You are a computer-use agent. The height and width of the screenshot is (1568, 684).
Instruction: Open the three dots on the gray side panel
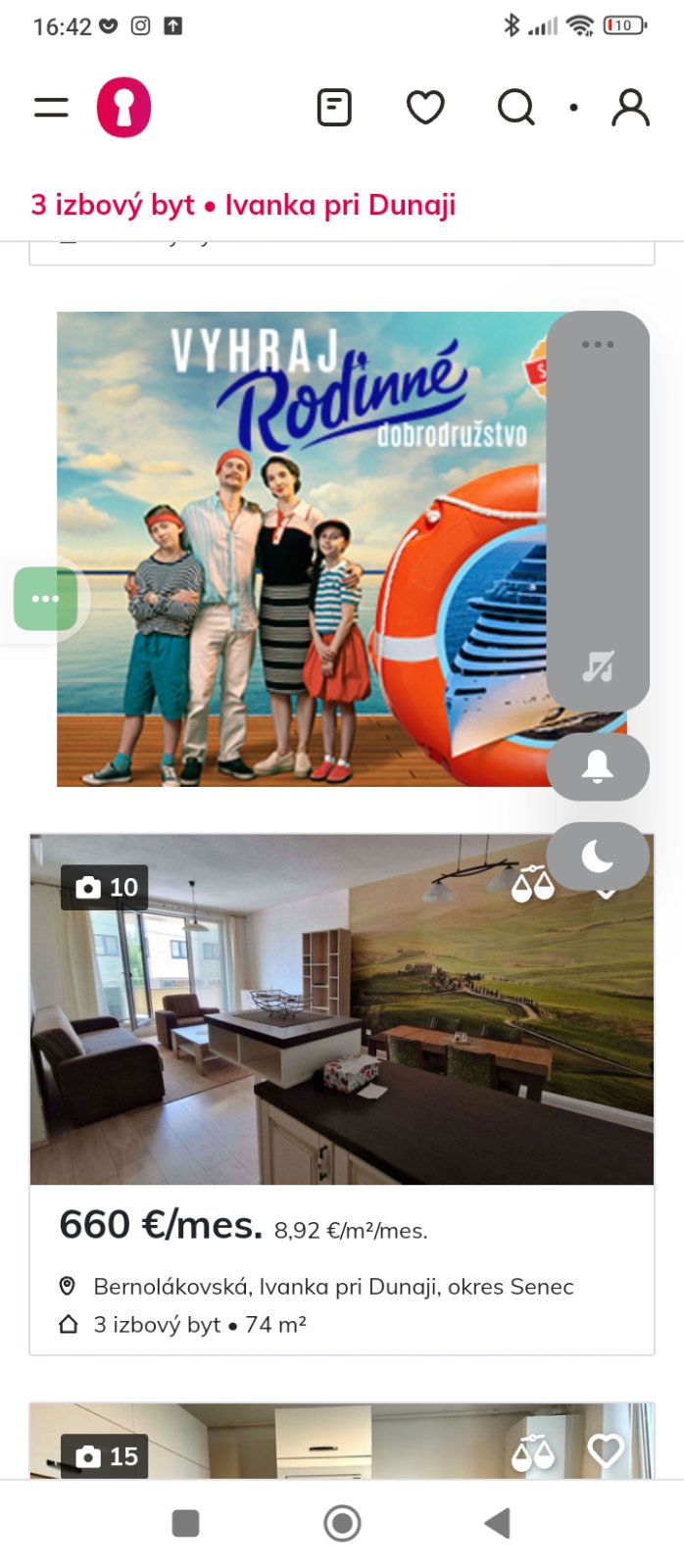pyautogui.click(x=598, y=345)
